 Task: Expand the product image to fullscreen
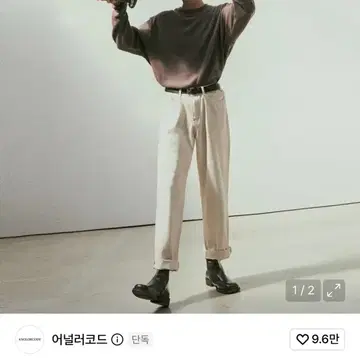click(334, 291)
